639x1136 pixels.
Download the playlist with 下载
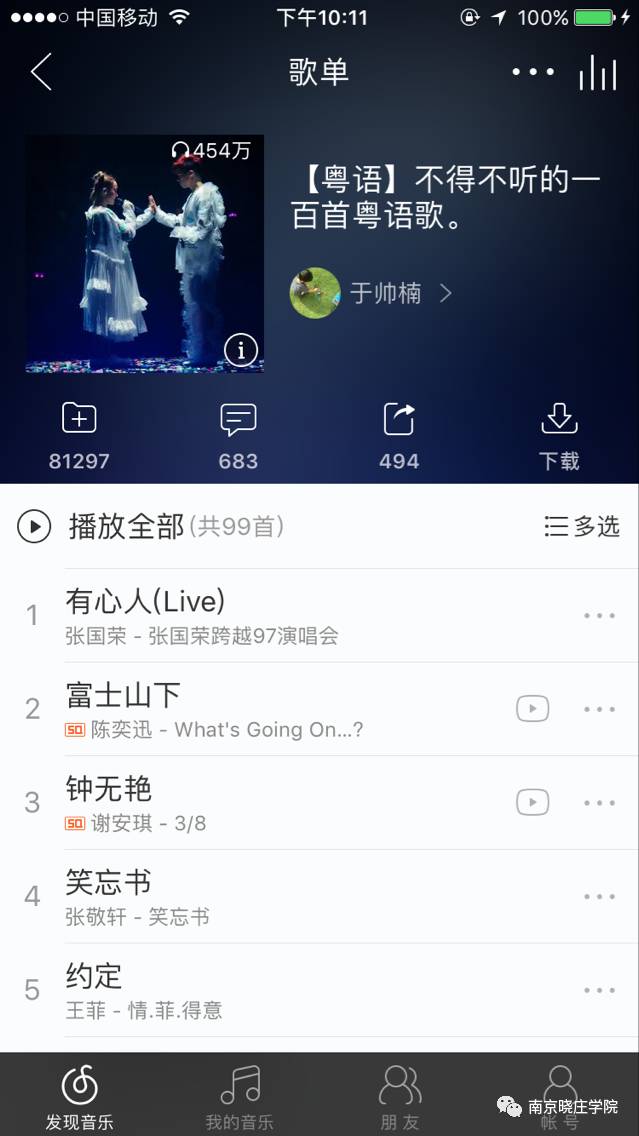(x=559, y=435)
